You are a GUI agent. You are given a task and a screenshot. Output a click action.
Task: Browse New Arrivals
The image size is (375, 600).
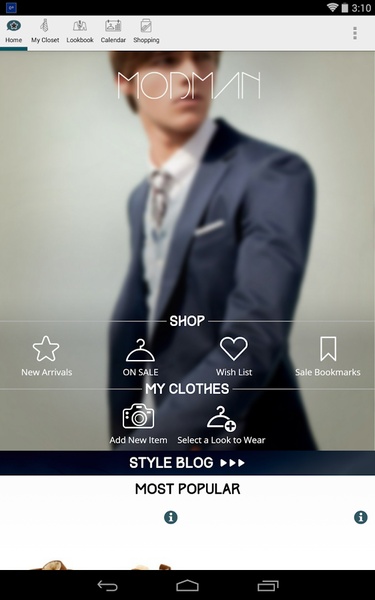point(47,356)
